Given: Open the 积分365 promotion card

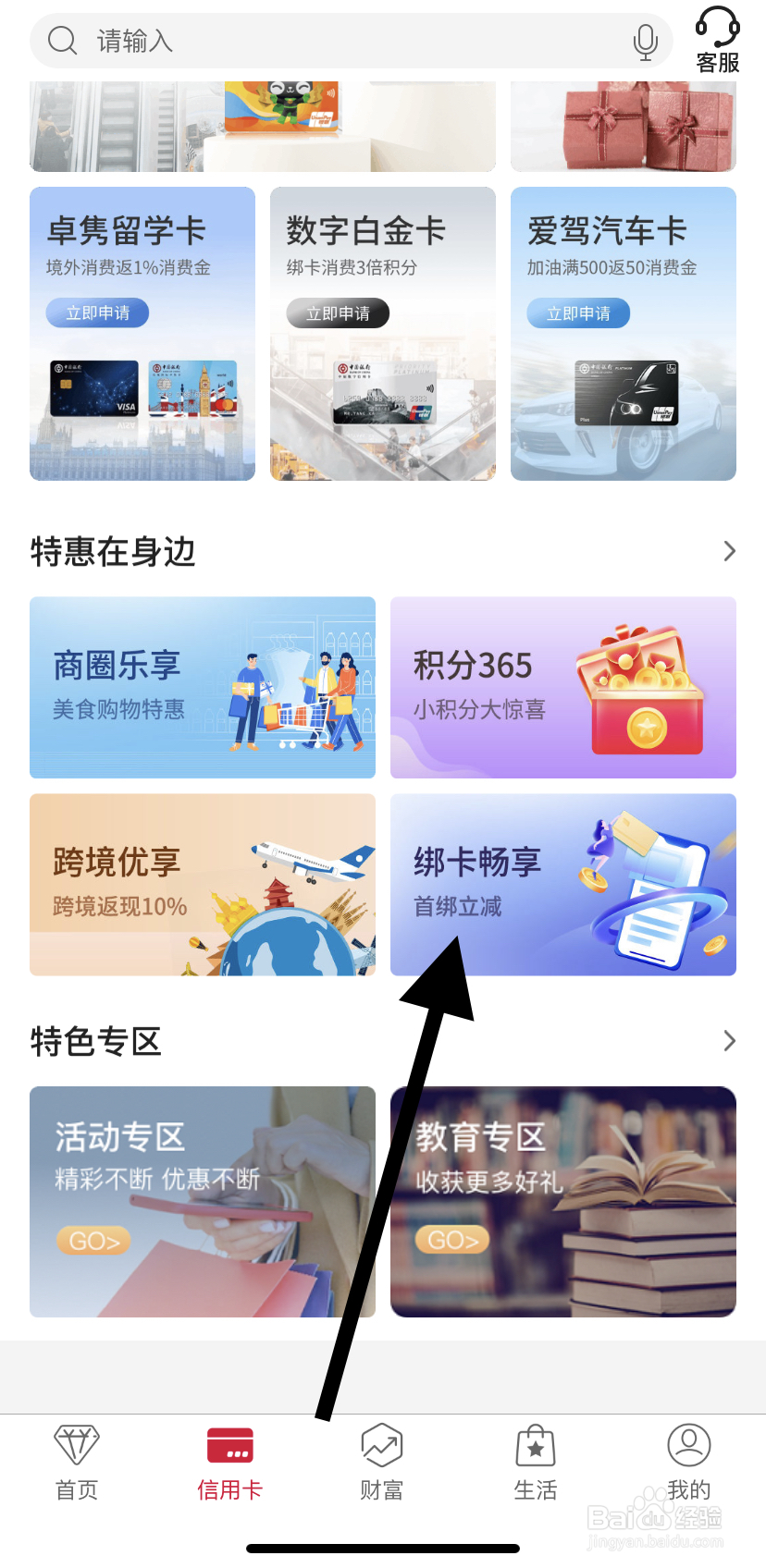Looking at the screenshot, I should [x=562, y=688].
